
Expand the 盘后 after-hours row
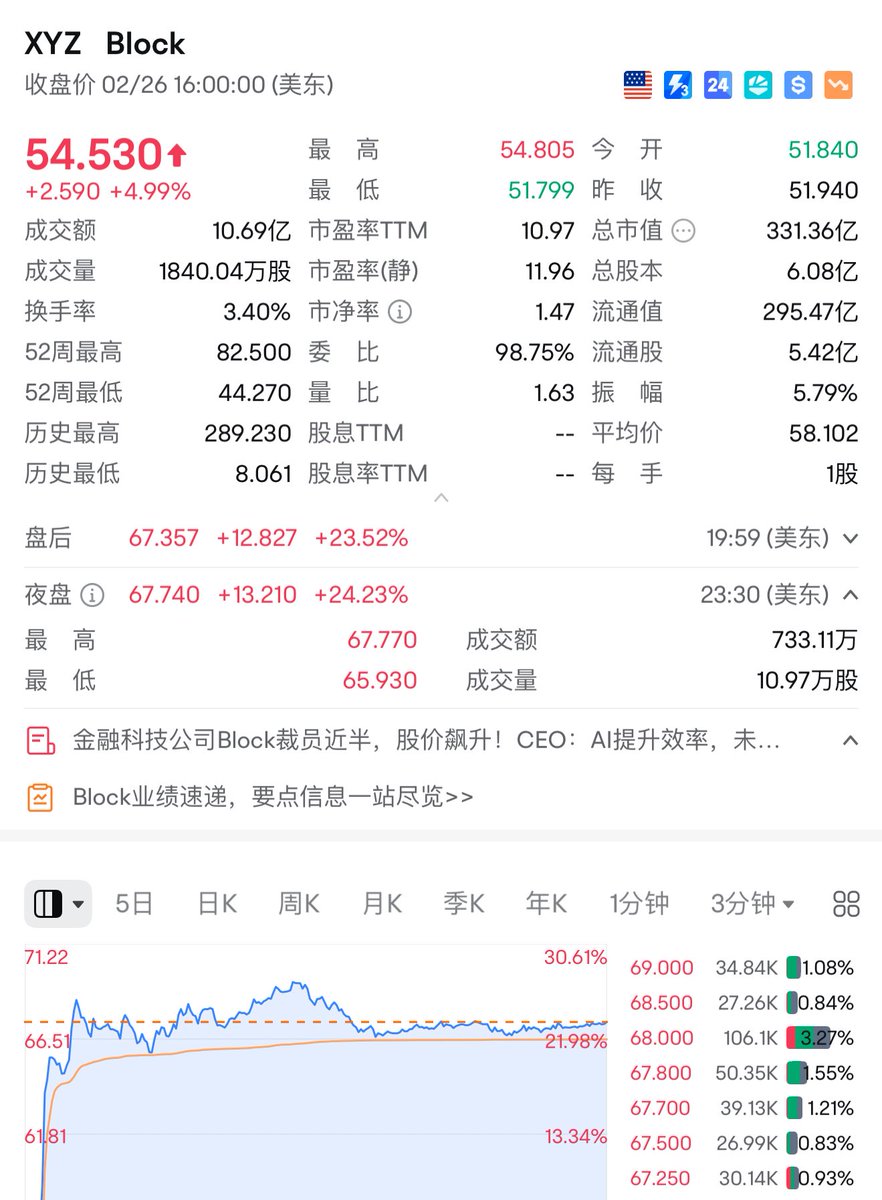[x=850, y=539]
